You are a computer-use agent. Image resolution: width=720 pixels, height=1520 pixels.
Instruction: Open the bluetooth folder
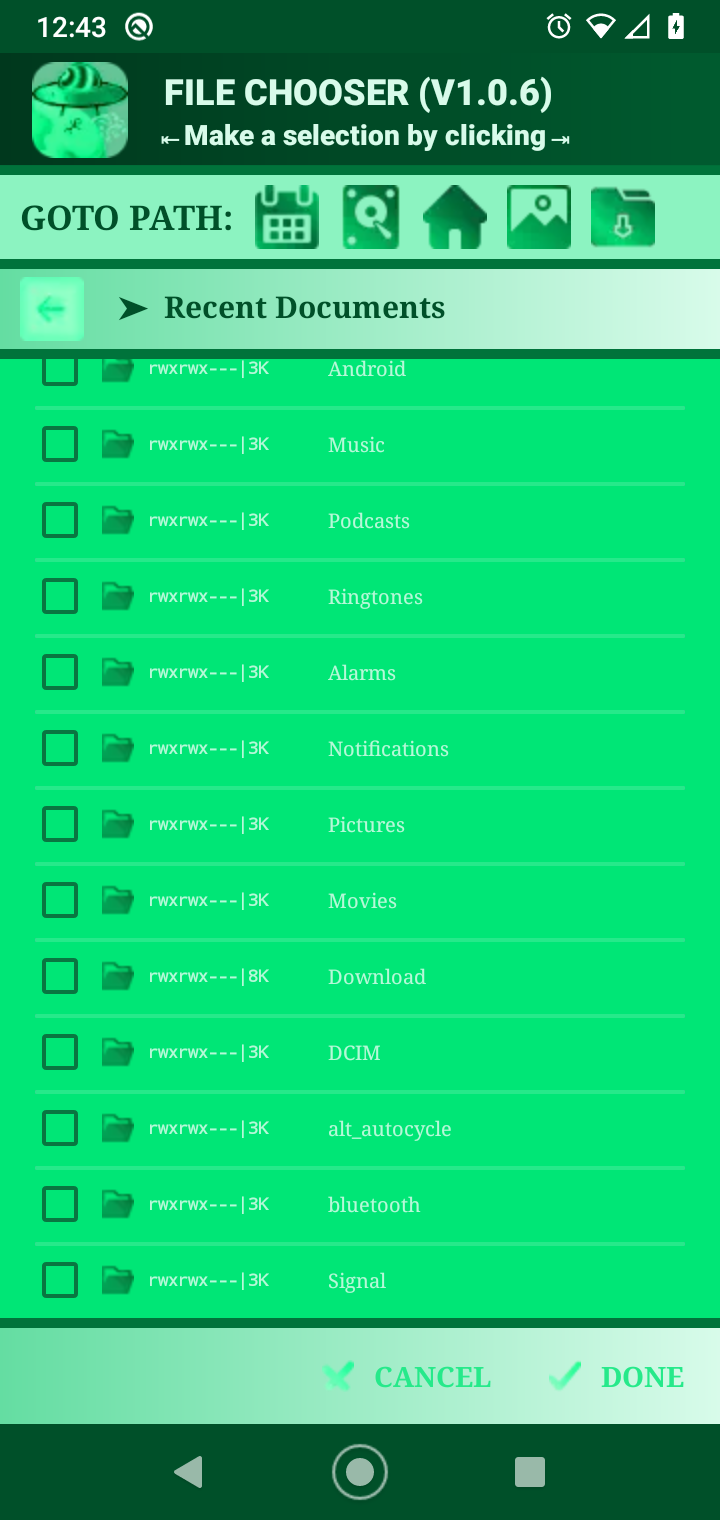click(x=374, y=1205)
